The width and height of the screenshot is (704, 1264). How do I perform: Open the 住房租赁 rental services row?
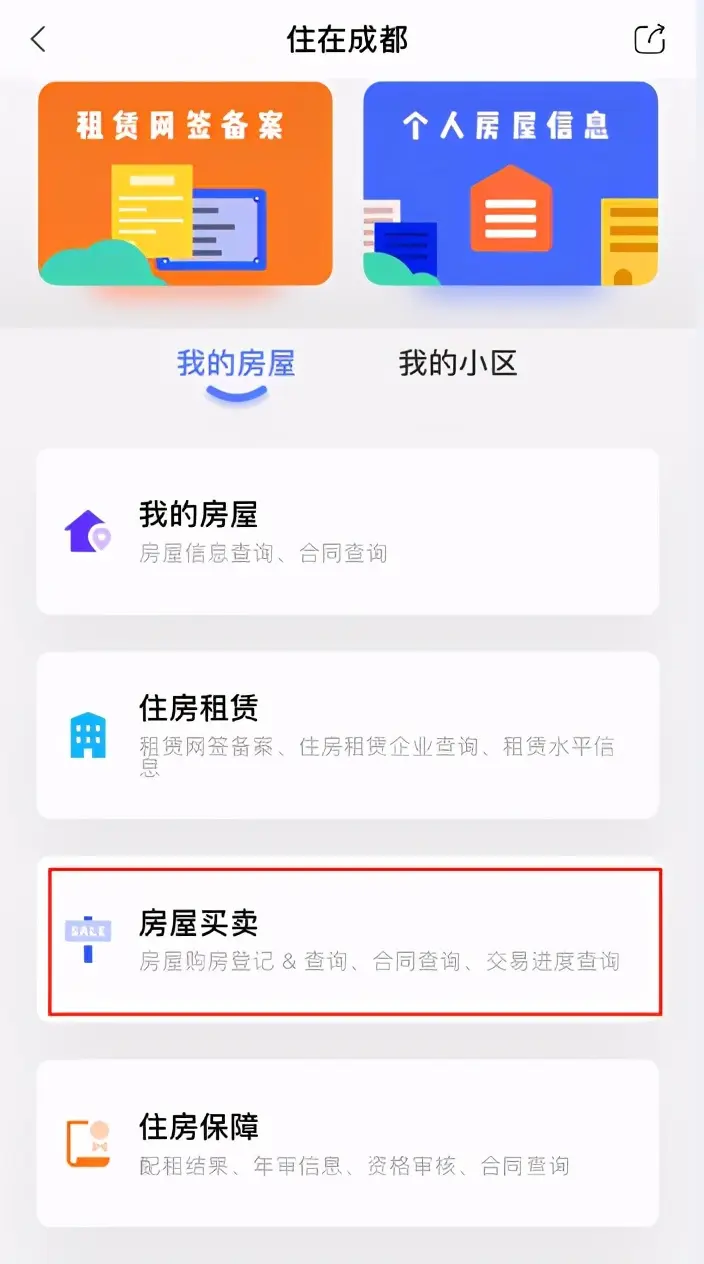(x=348, y=735)
